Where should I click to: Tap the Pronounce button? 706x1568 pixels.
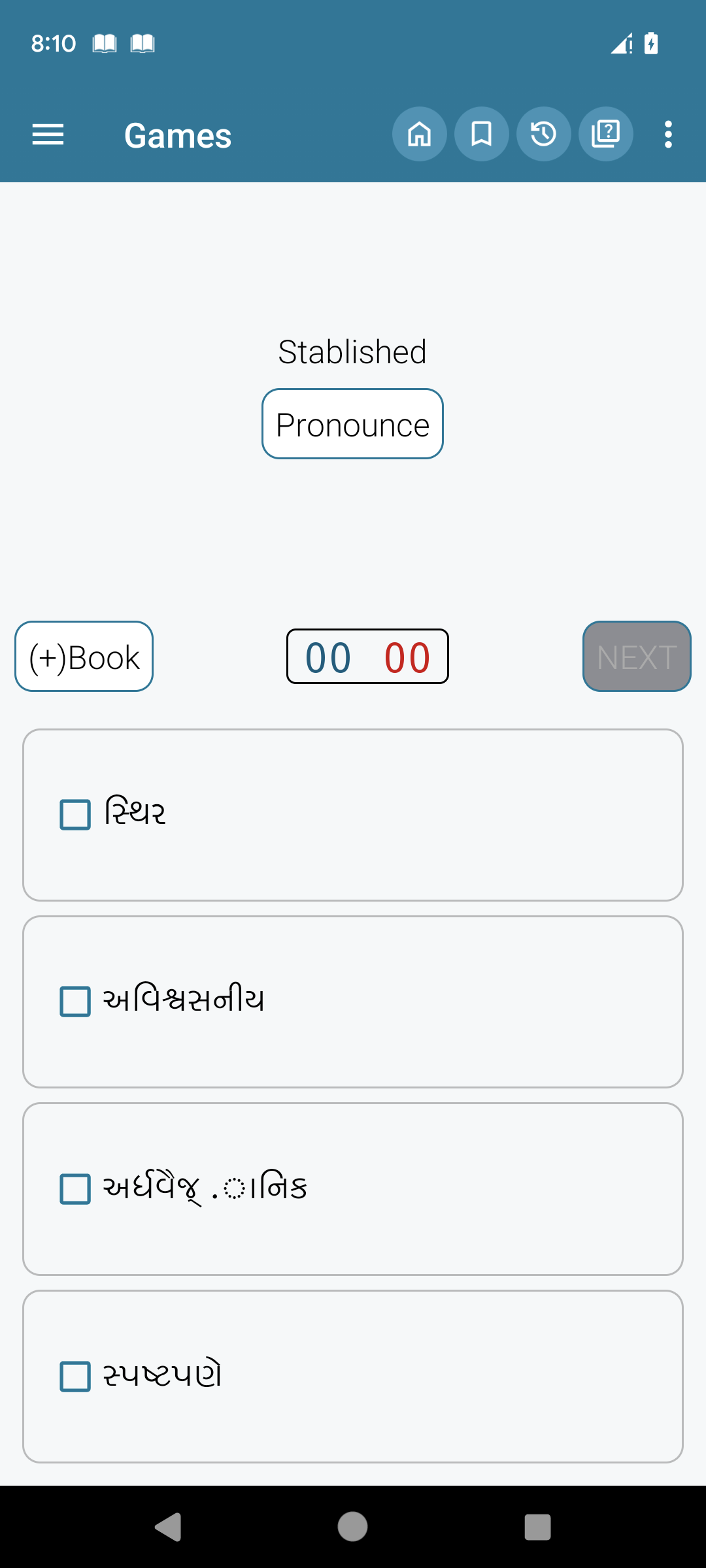click(x=352, y=425)
